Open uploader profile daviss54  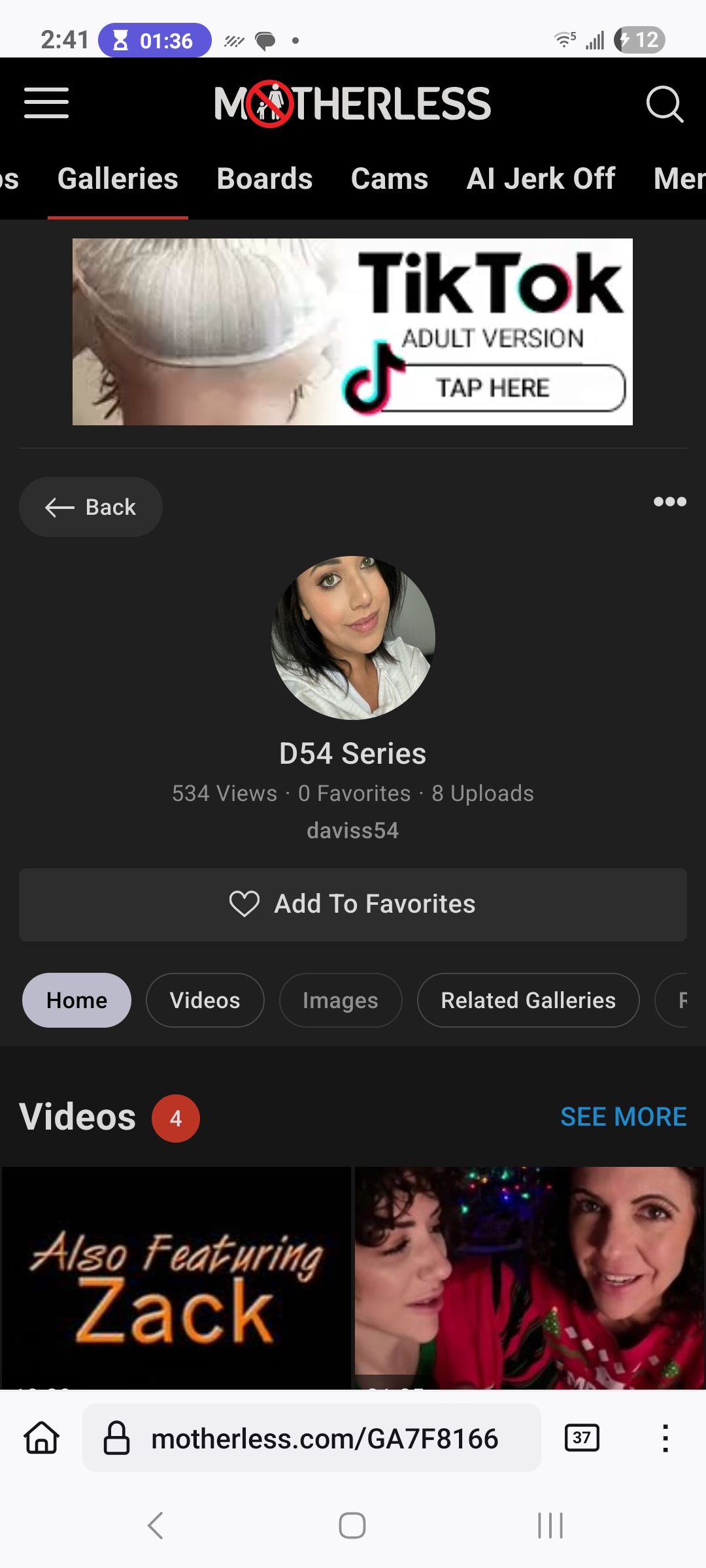click(x=353, y=830)
